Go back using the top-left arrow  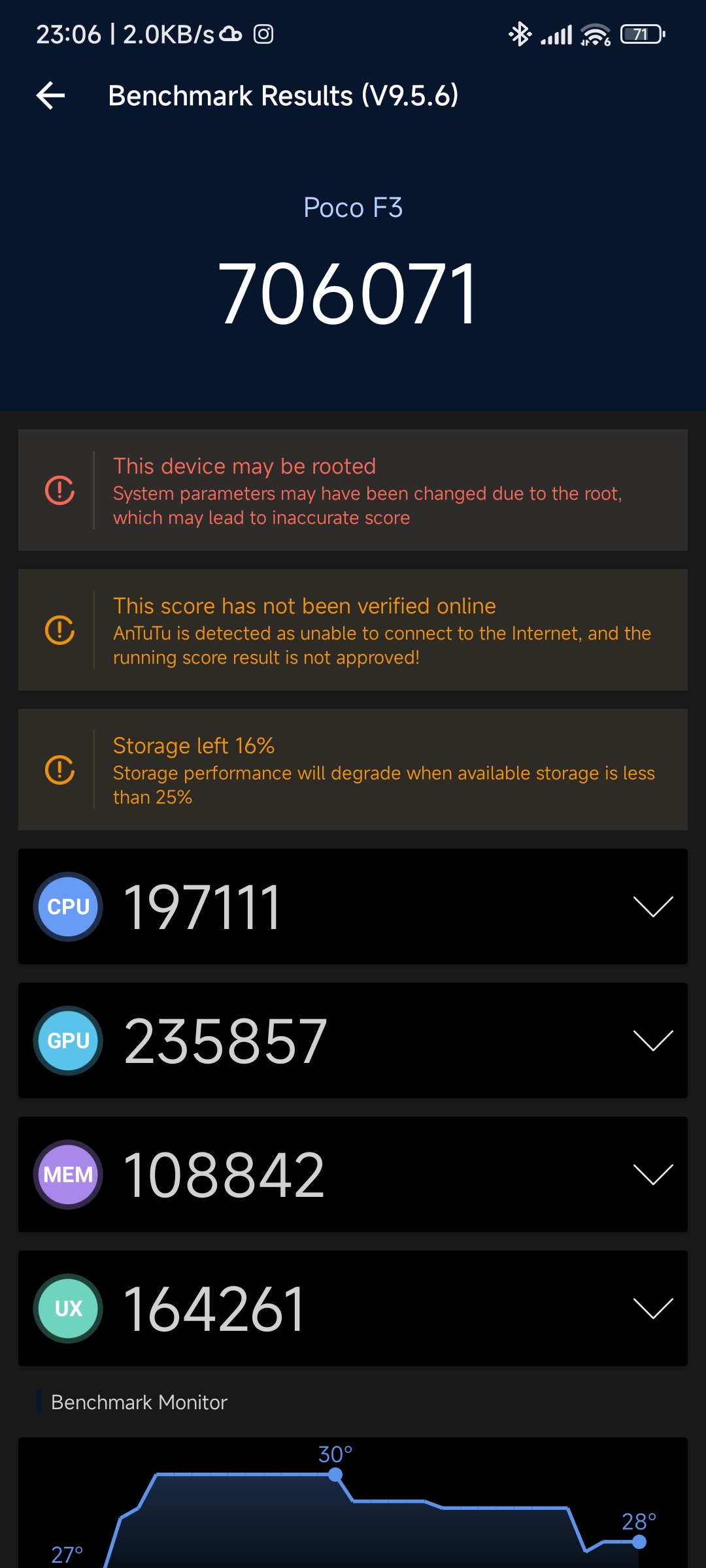click(x=51, y=96)
